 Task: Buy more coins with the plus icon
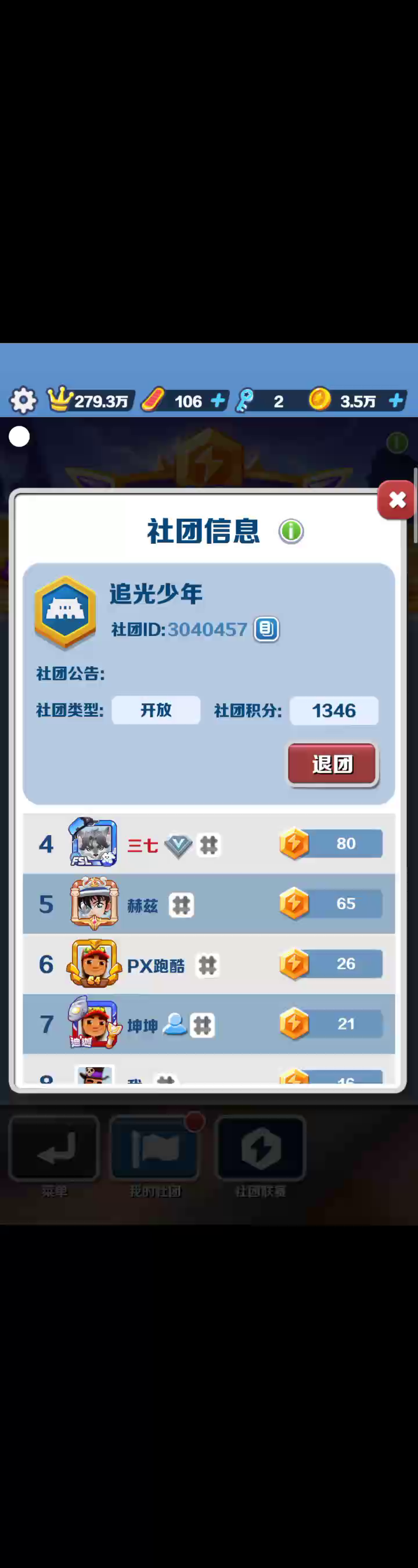tap(396, 400)
